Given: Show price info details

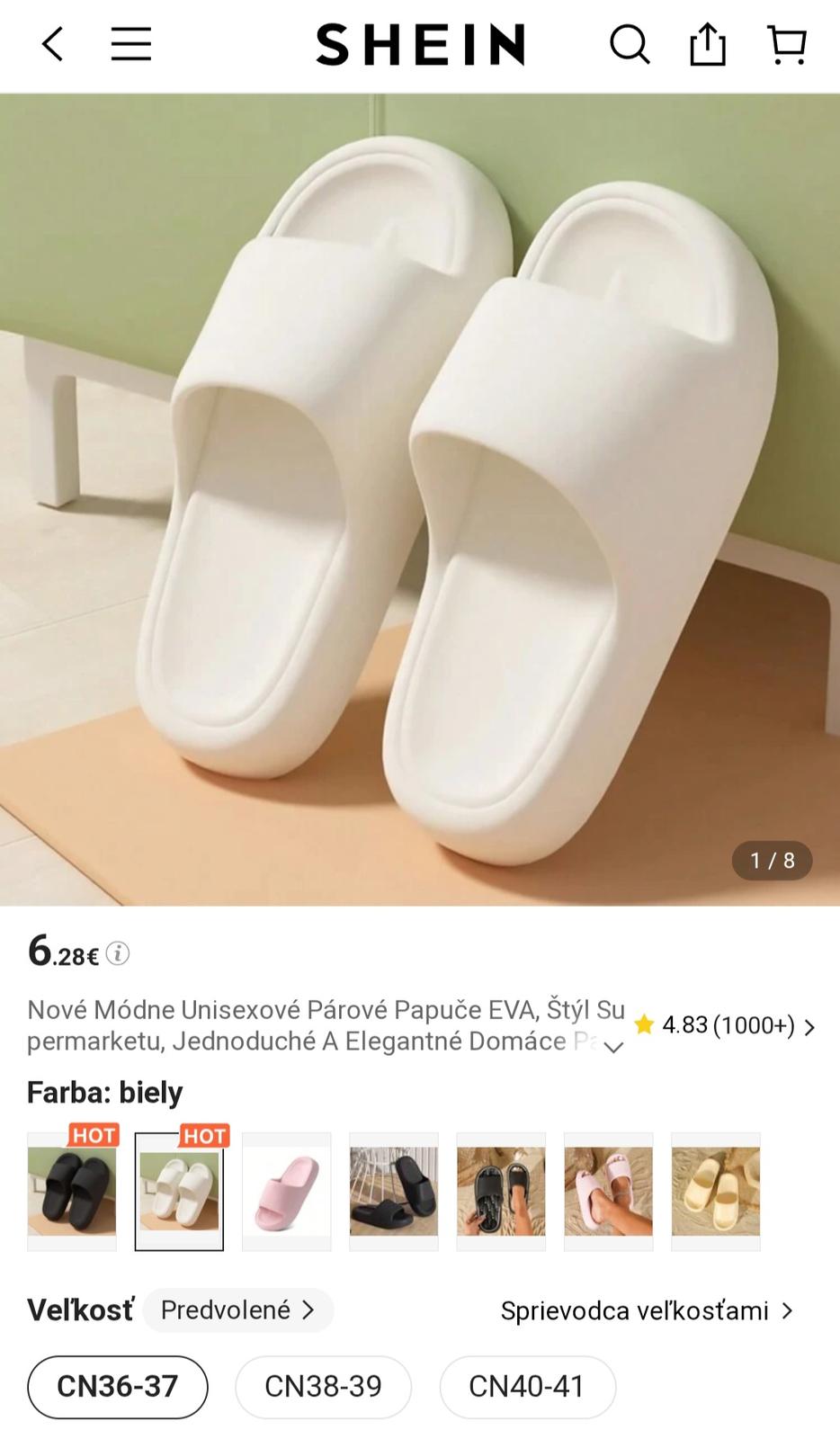Looking at the screenshot, I should (x=118, y=953).
